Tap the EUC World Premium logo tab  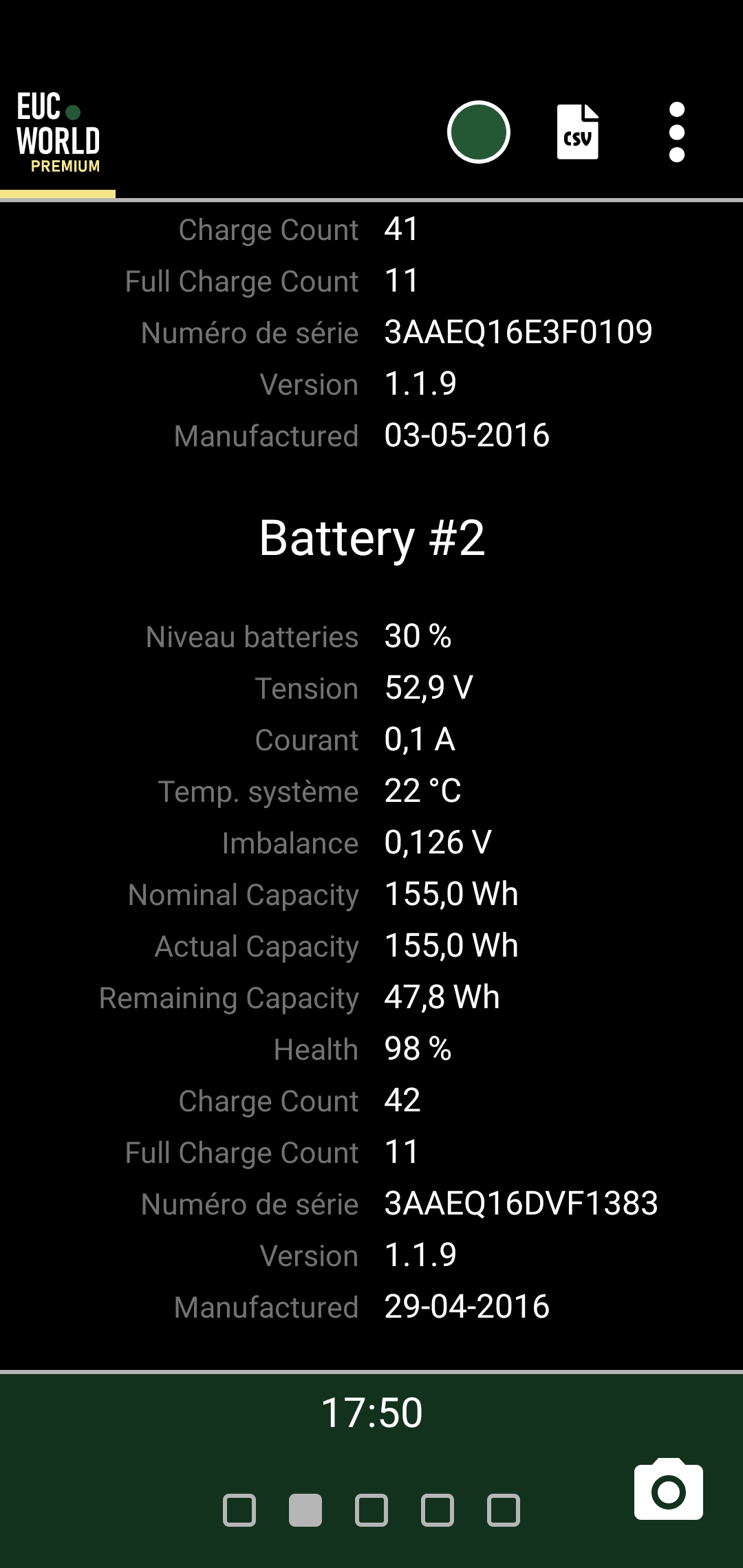click(58, 133)
